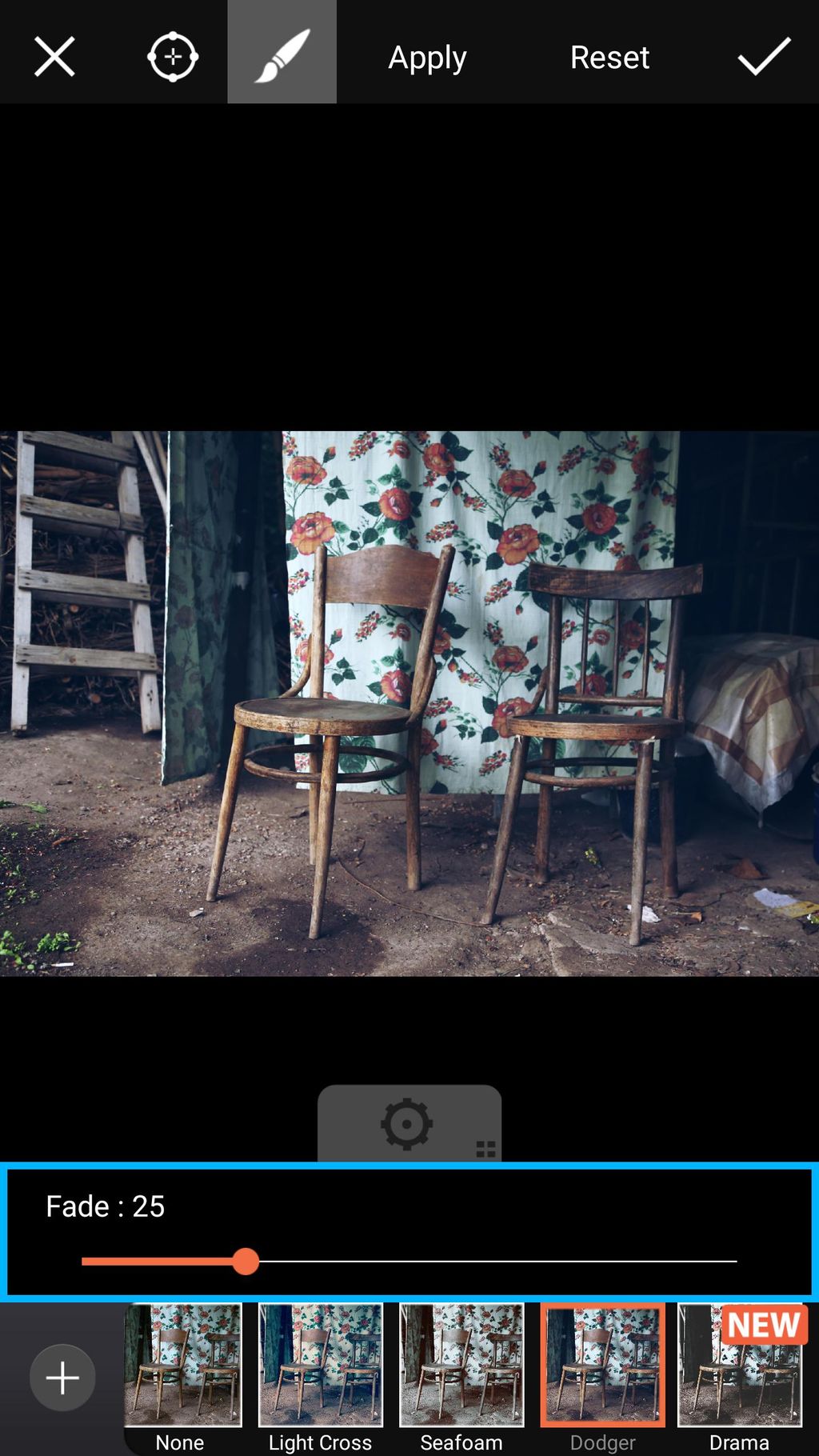Open the target selection tool
Image resolution: width=819 pixels, height=1456 pixels.
[173, 57]
